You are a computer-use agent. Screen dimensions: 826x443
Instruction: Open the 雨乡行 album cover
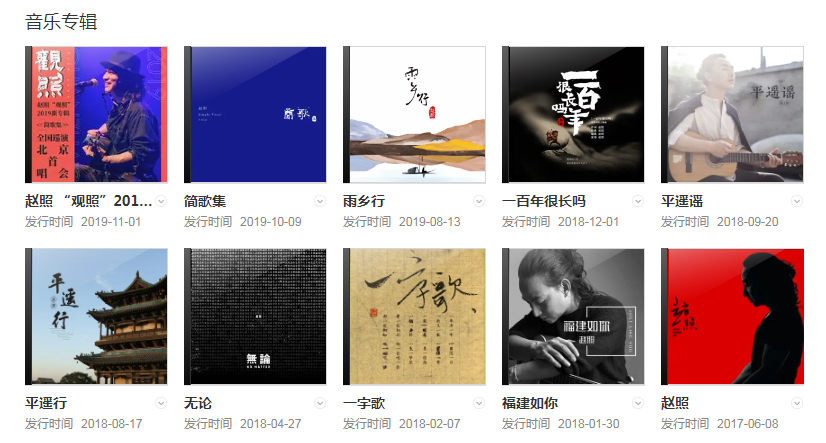tap(414, 114)
